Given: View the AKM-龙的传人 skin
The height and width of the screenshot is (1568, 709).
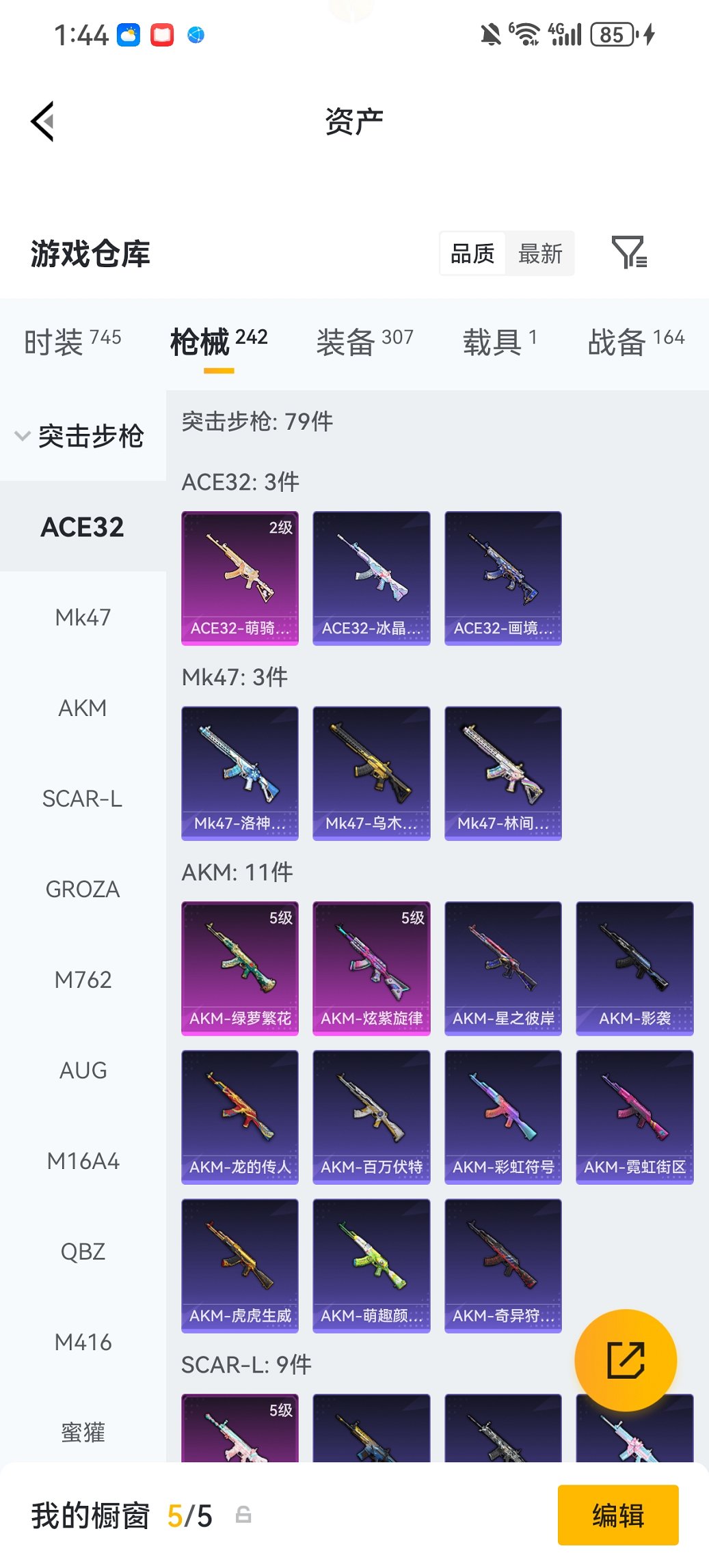Looking at the screenshot, I should click(240, 1117).
